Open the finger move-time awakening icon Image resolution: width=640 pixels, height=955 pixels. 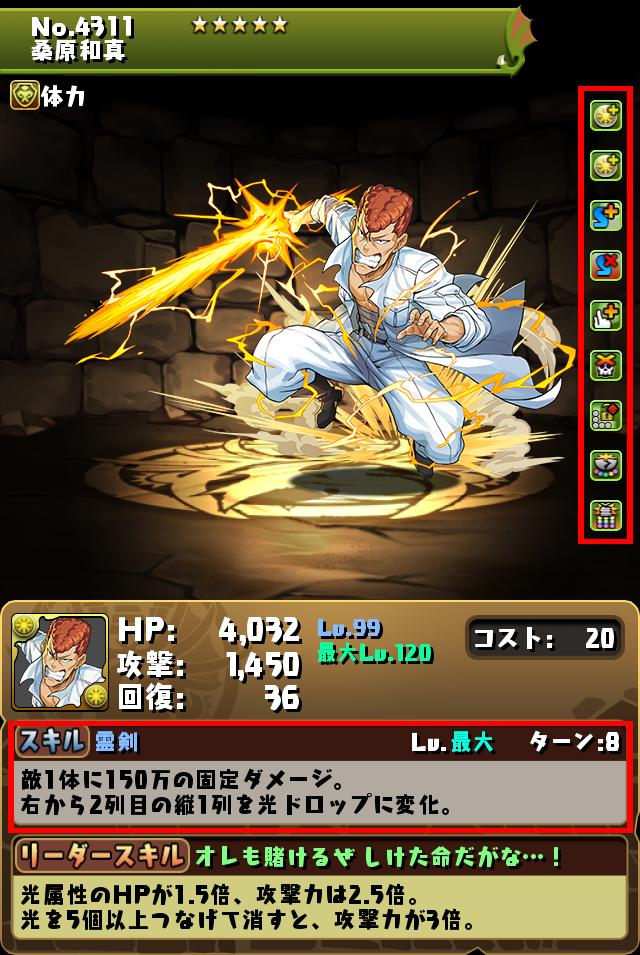coord(606,316)
